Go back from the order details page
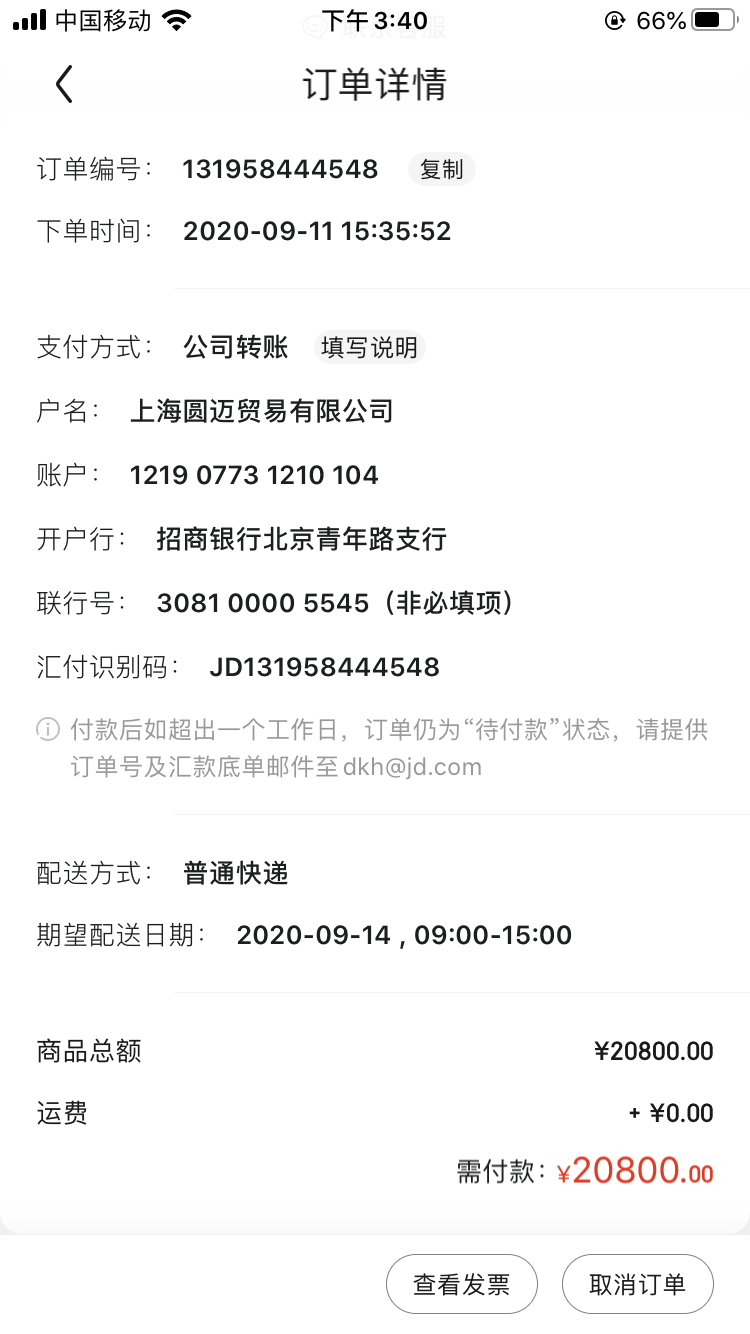750x1334 pixels. [x=64, y=85]
